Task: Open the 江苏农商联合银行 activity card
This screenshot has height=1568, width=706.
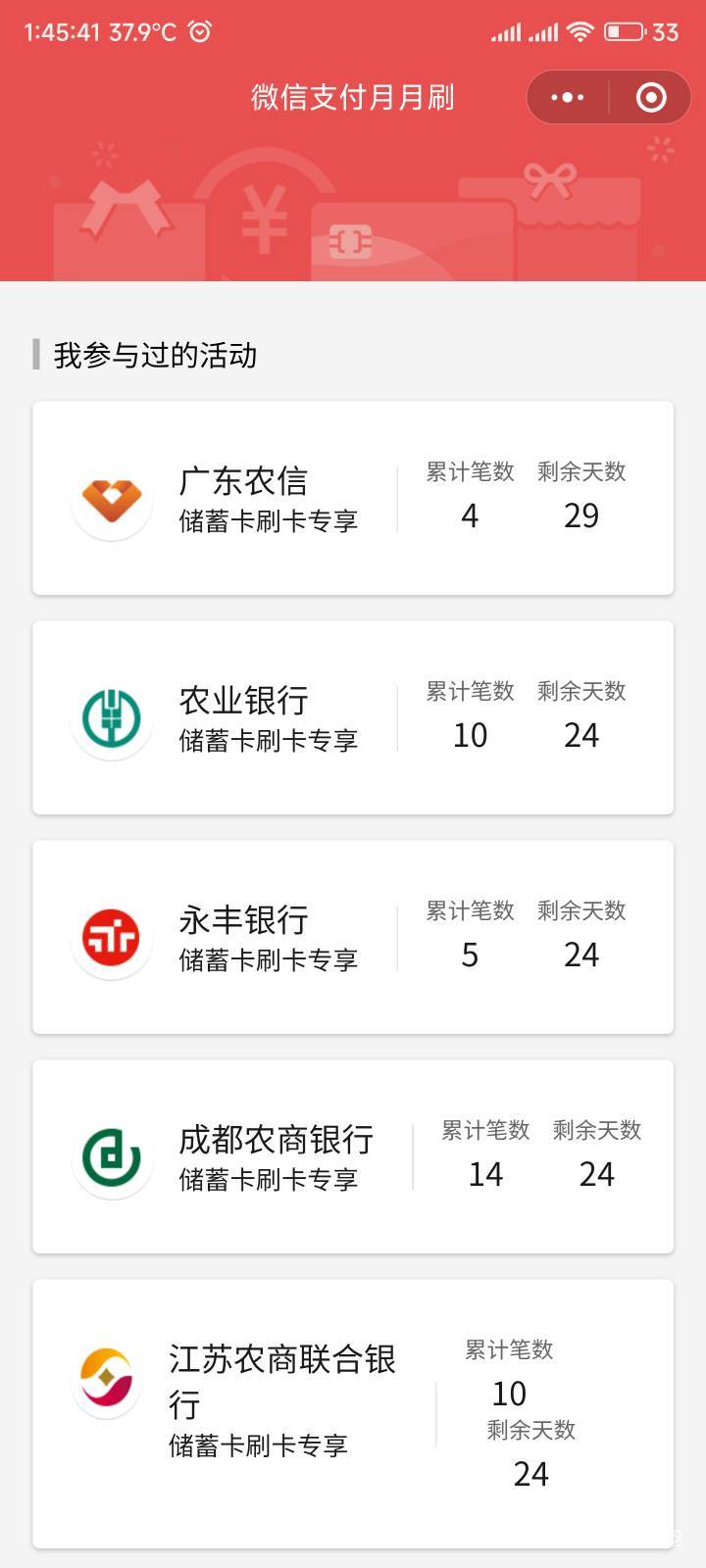Action: click(353, 1413)
